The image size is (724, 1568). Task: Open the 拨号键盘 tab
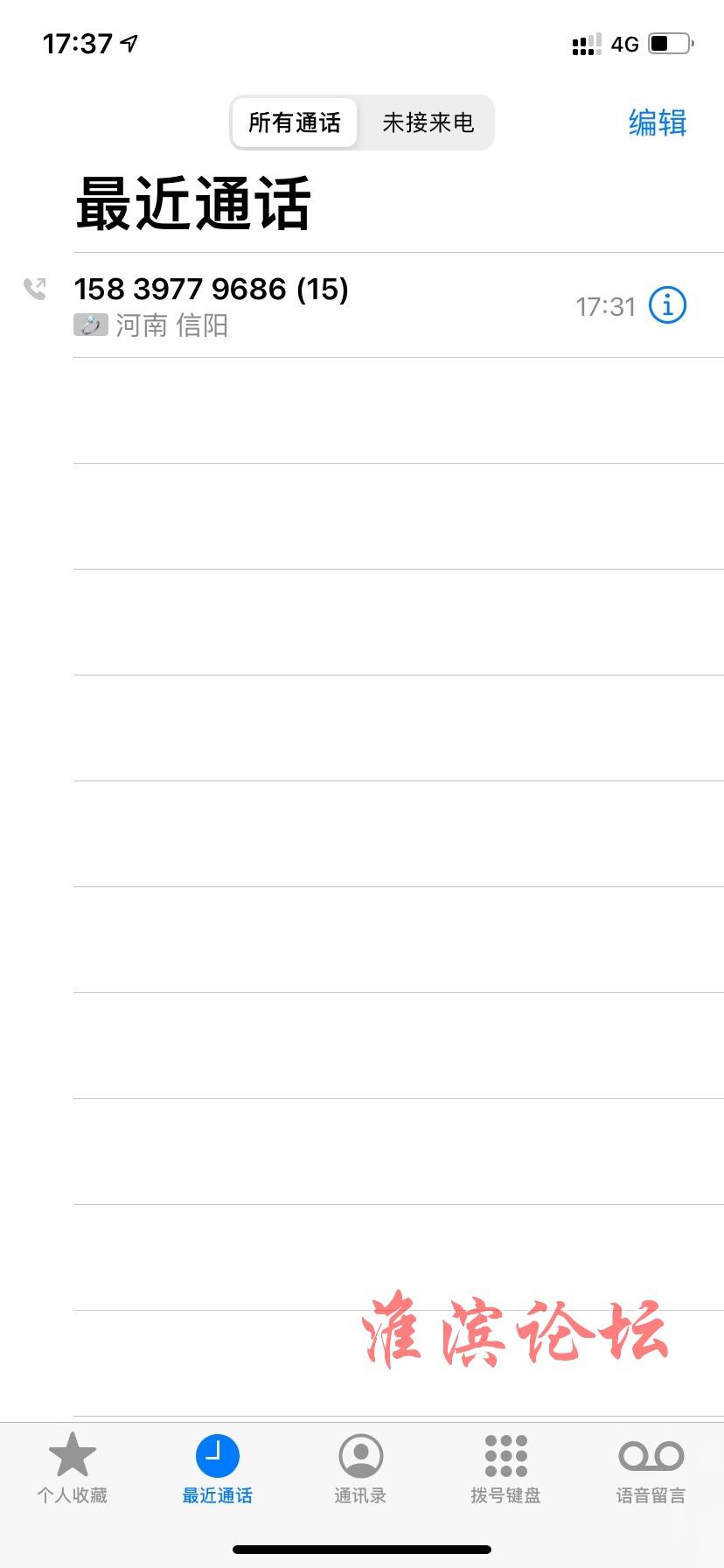tap(505, 1469)
